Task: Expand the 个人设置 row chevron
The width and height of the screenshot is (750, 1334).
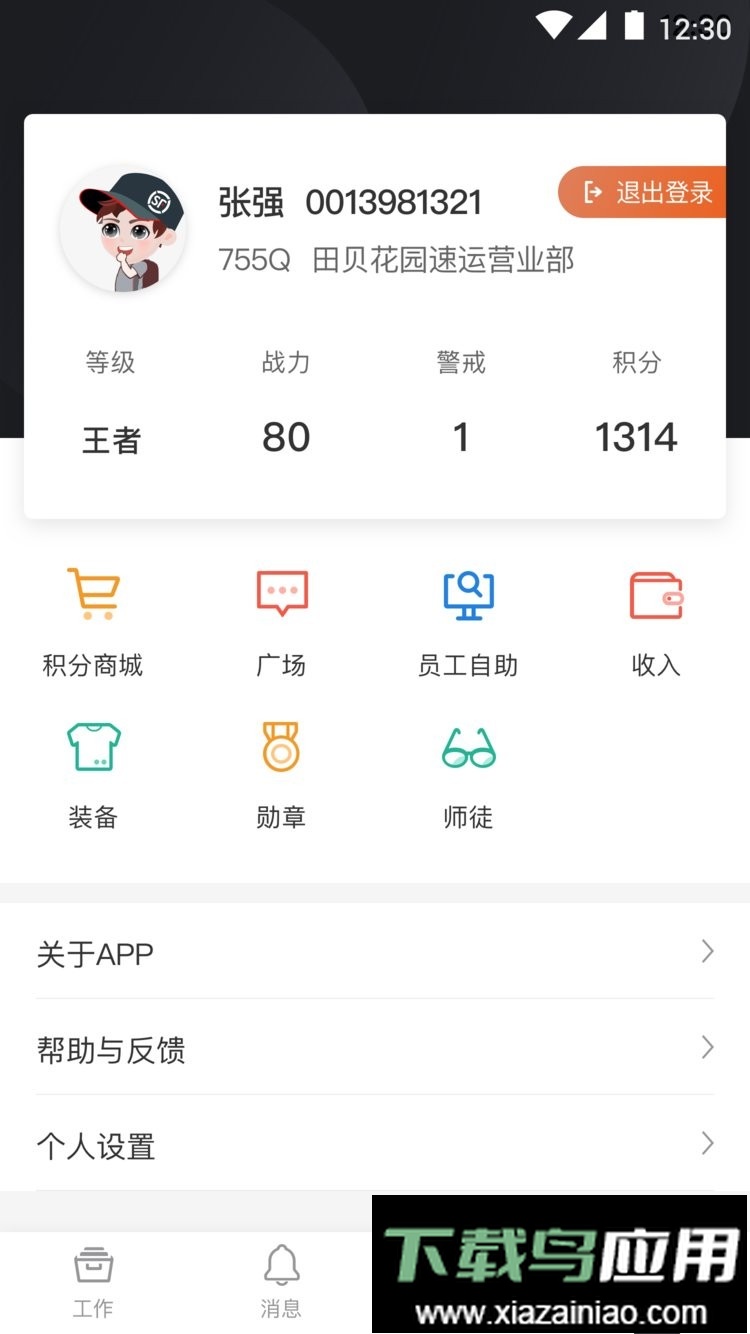Action: [x=707, y=1145]
